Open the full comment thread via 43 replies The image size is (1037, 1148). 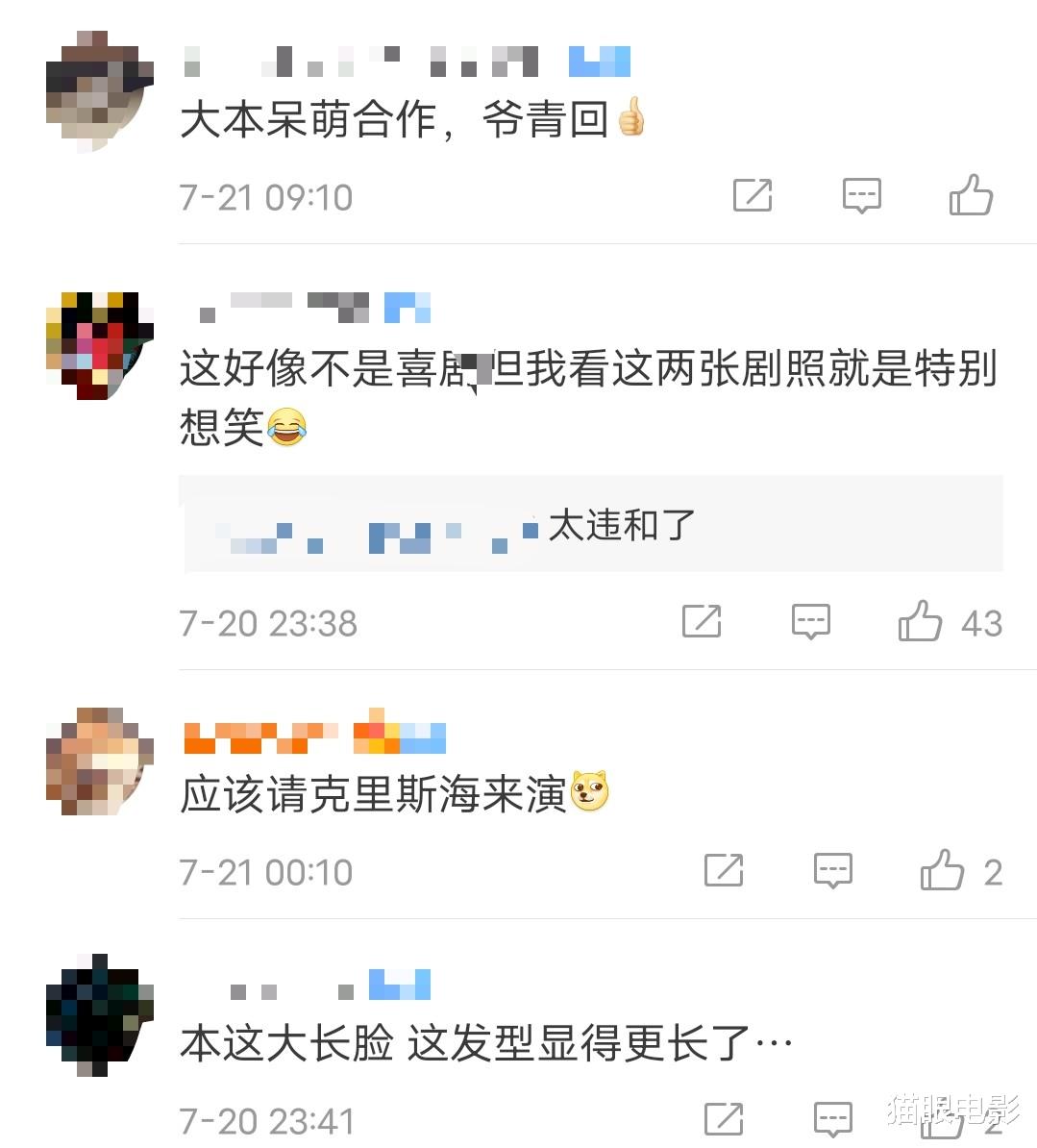[x=982, y=624]
